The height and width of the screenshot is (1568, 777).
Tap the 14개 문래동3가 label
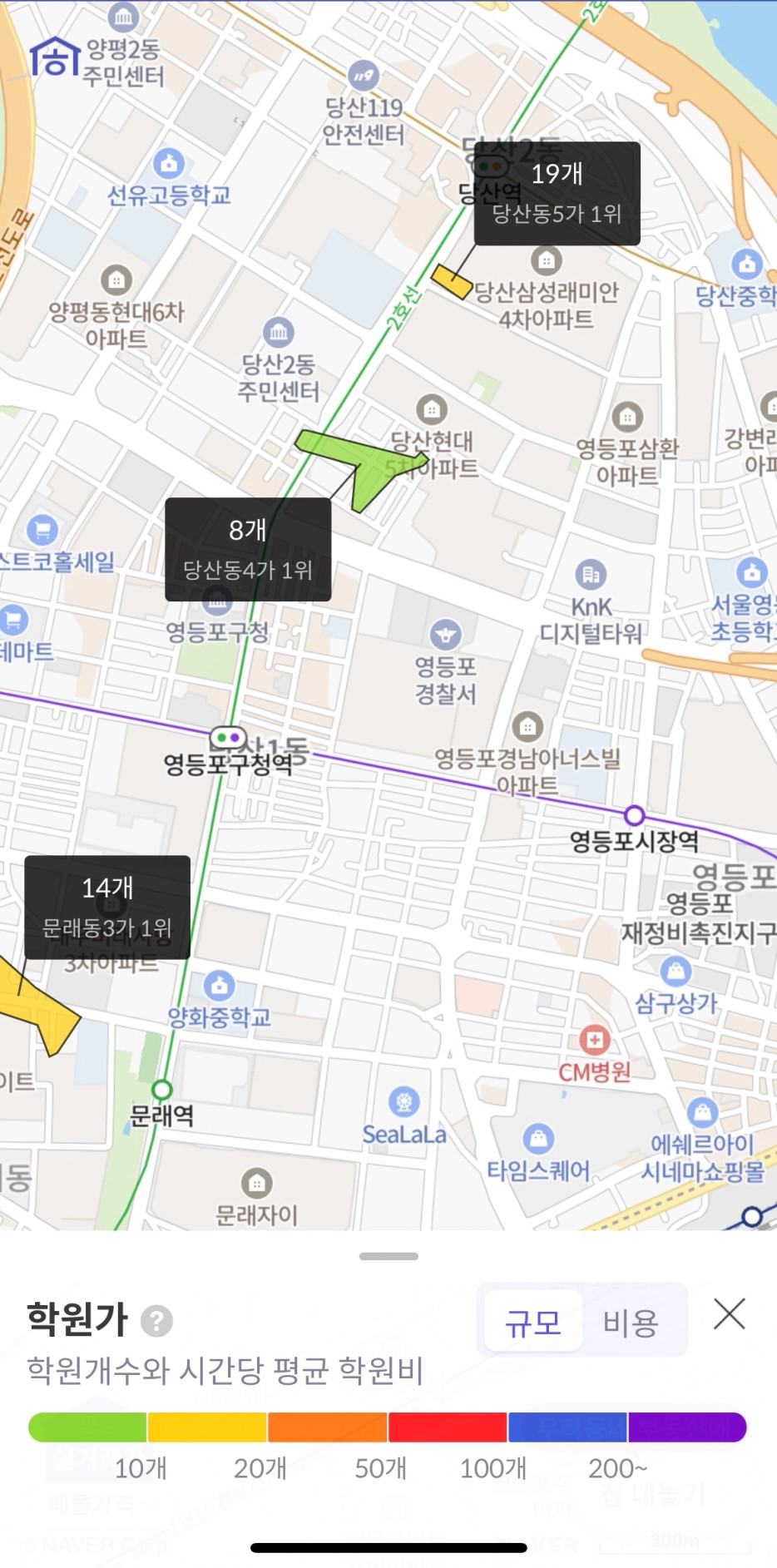point(107,907)
